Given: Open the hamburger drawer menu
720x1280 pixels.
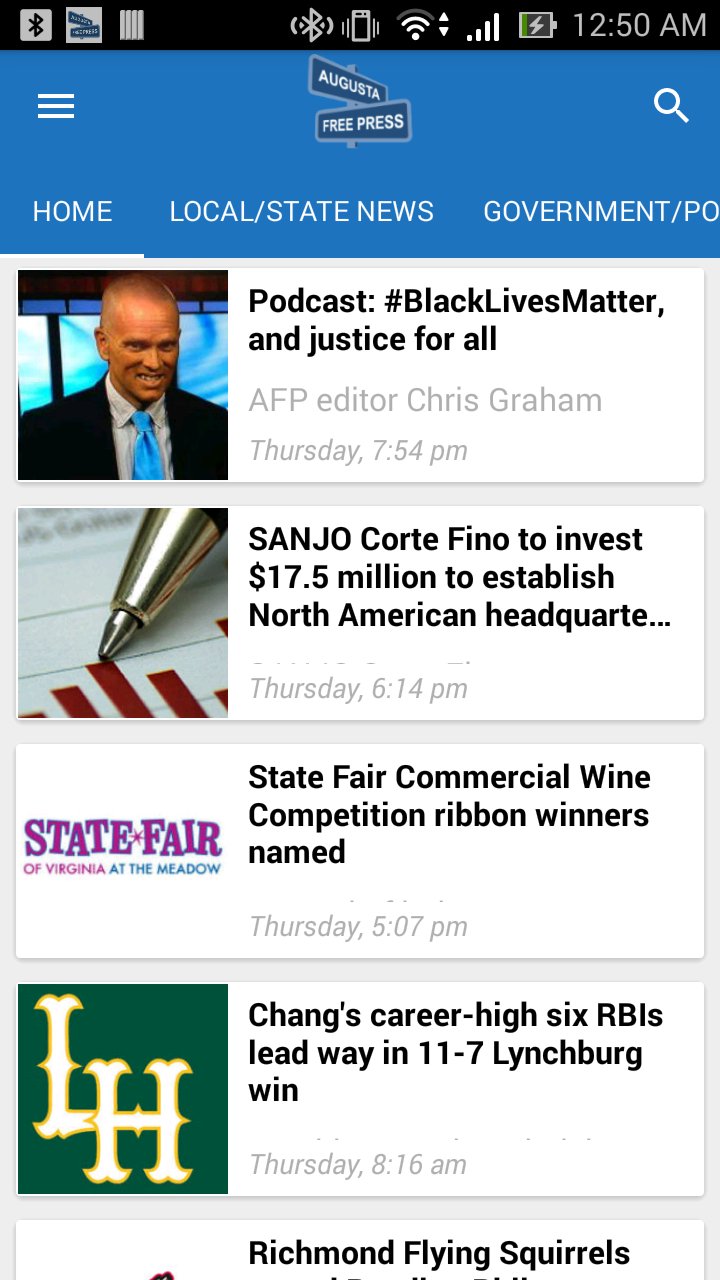Looking at the screenshot, I should [x=56, y=107].
